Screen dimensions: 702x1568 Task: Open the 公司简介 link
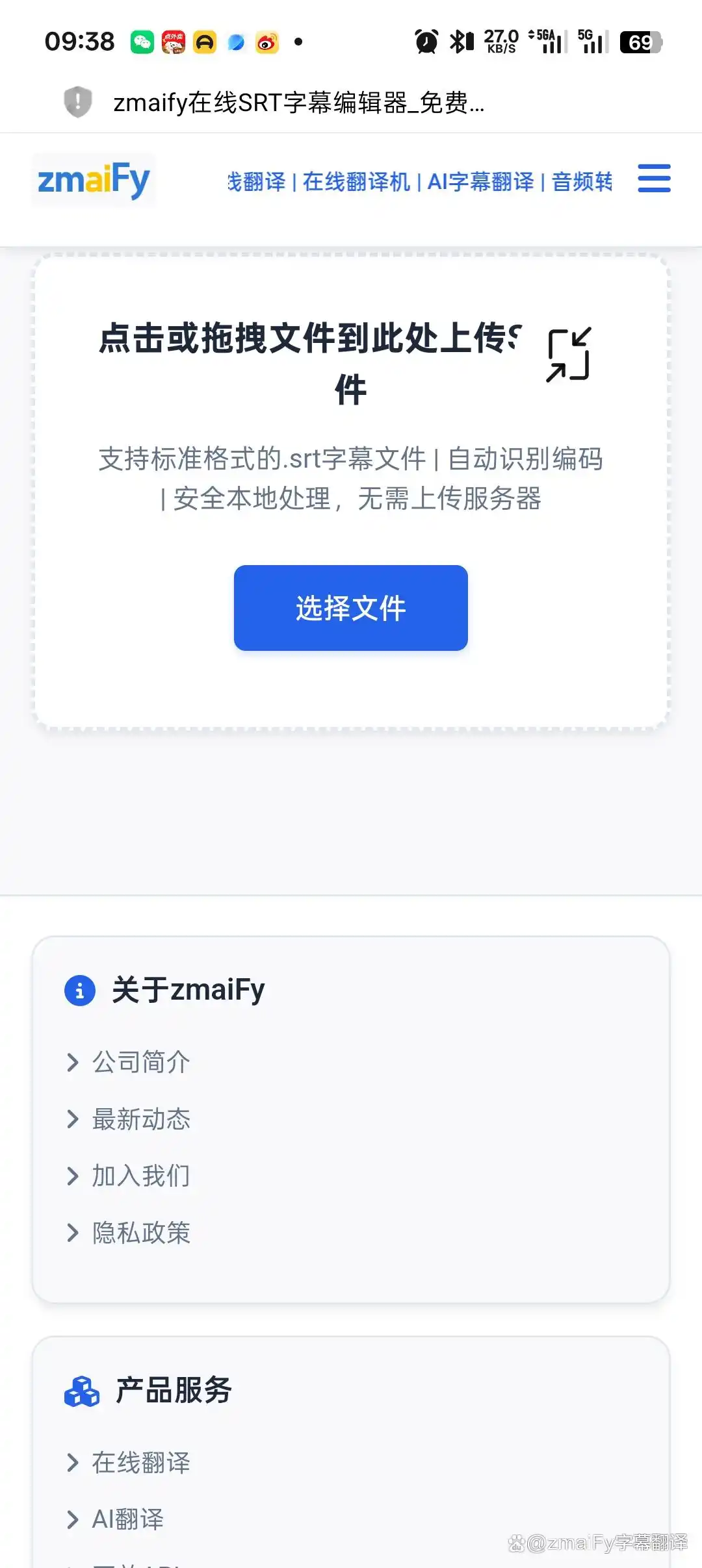click(x=141, y=1063)
